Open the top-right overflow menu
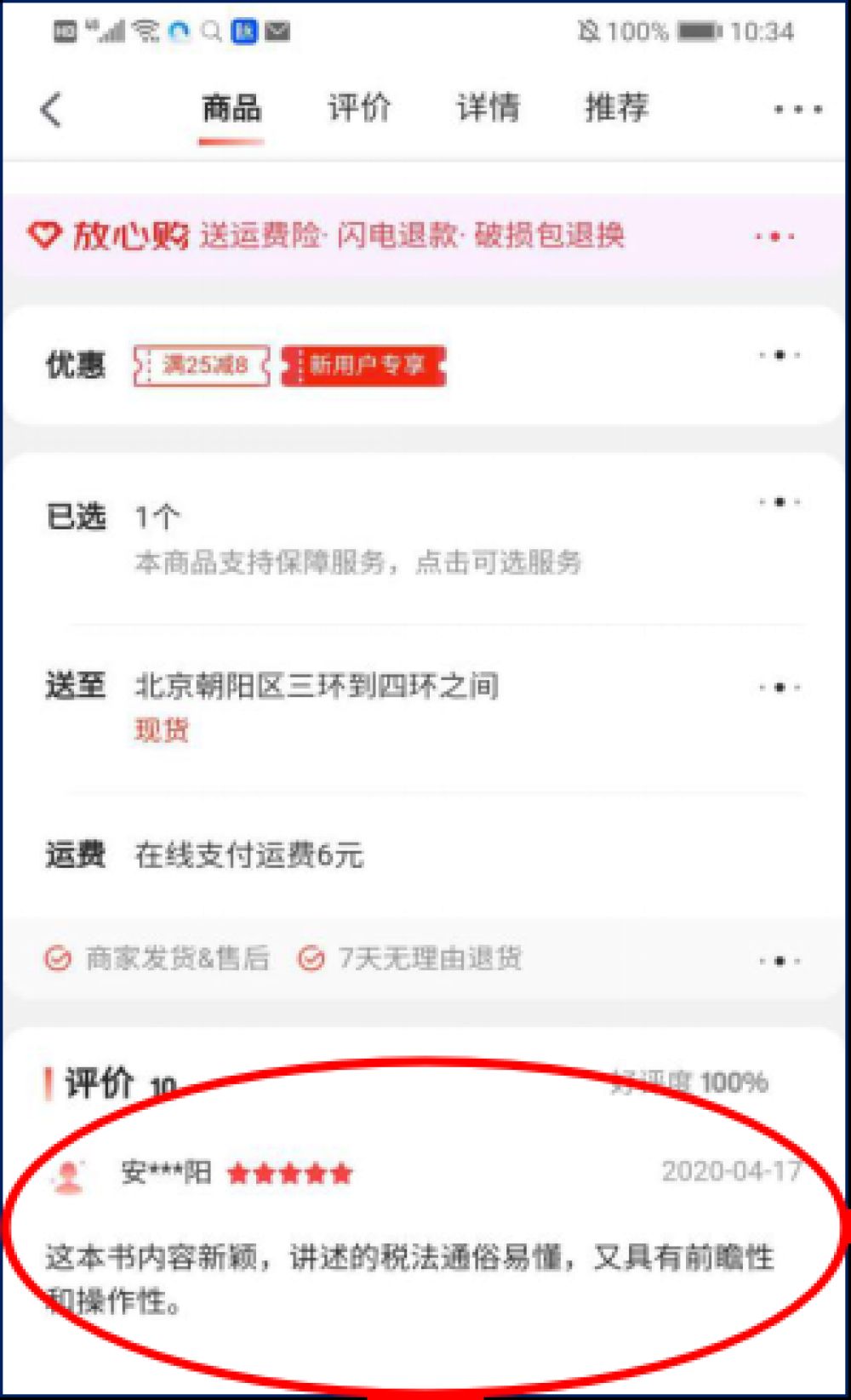This screenshot has width=851, height=1400. [x=797, y=109]
